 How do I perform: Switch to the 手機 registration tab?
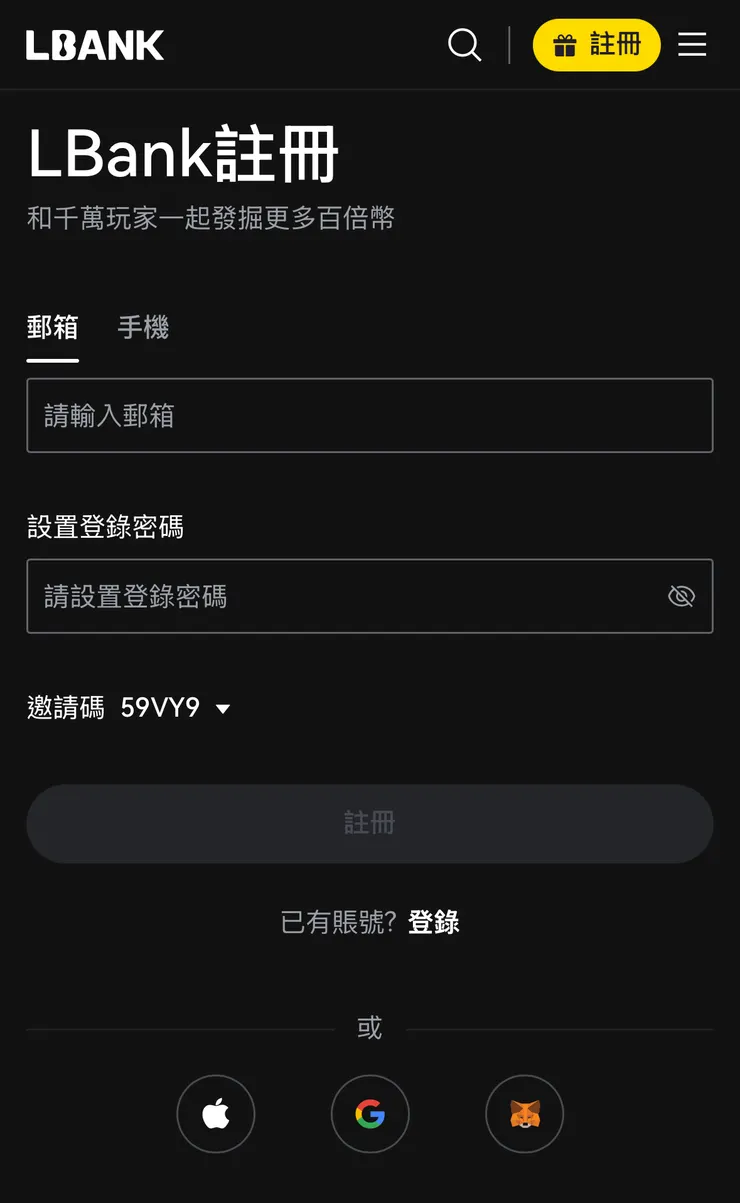click(x=143, y=329)
